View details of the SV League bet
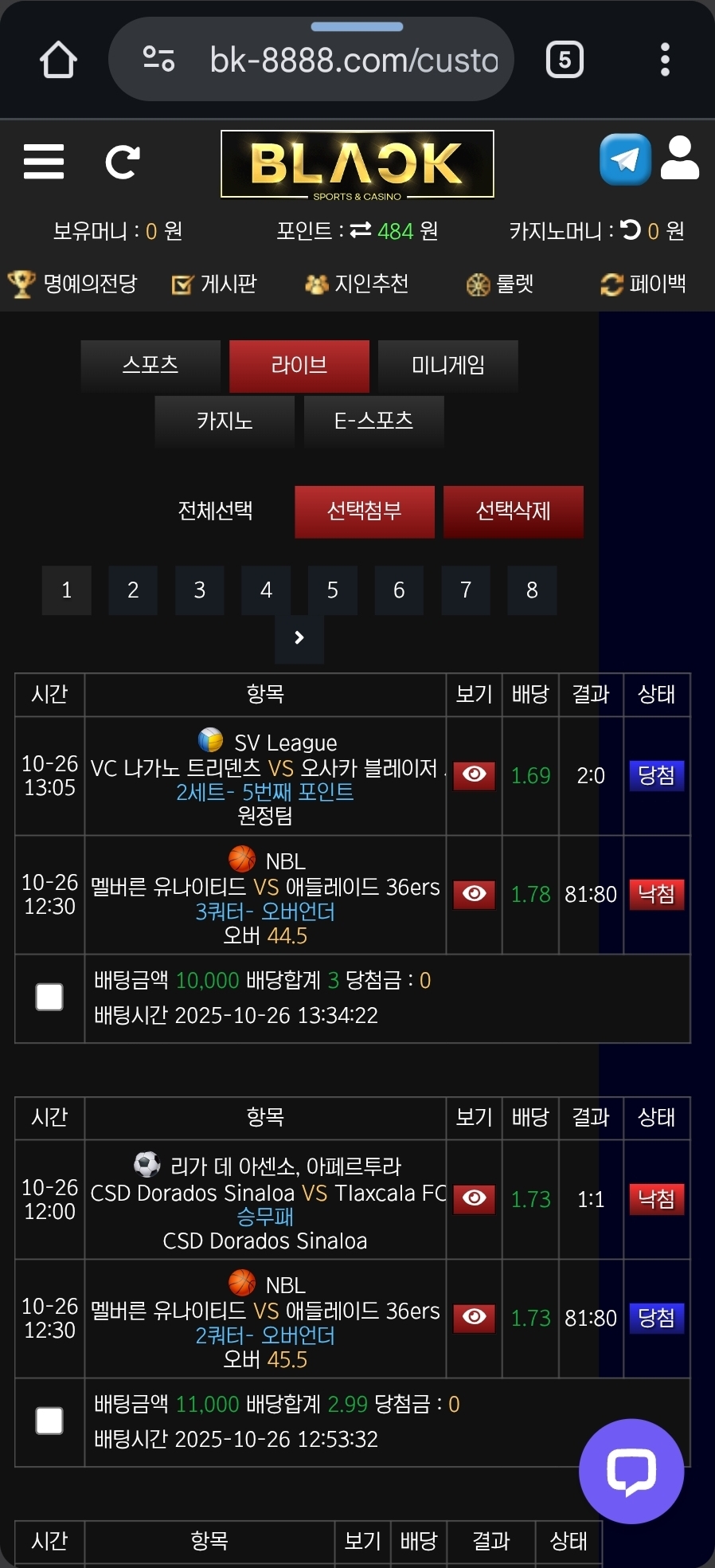The width and height of the screenshot is (715, 1568). click(474, 775)
